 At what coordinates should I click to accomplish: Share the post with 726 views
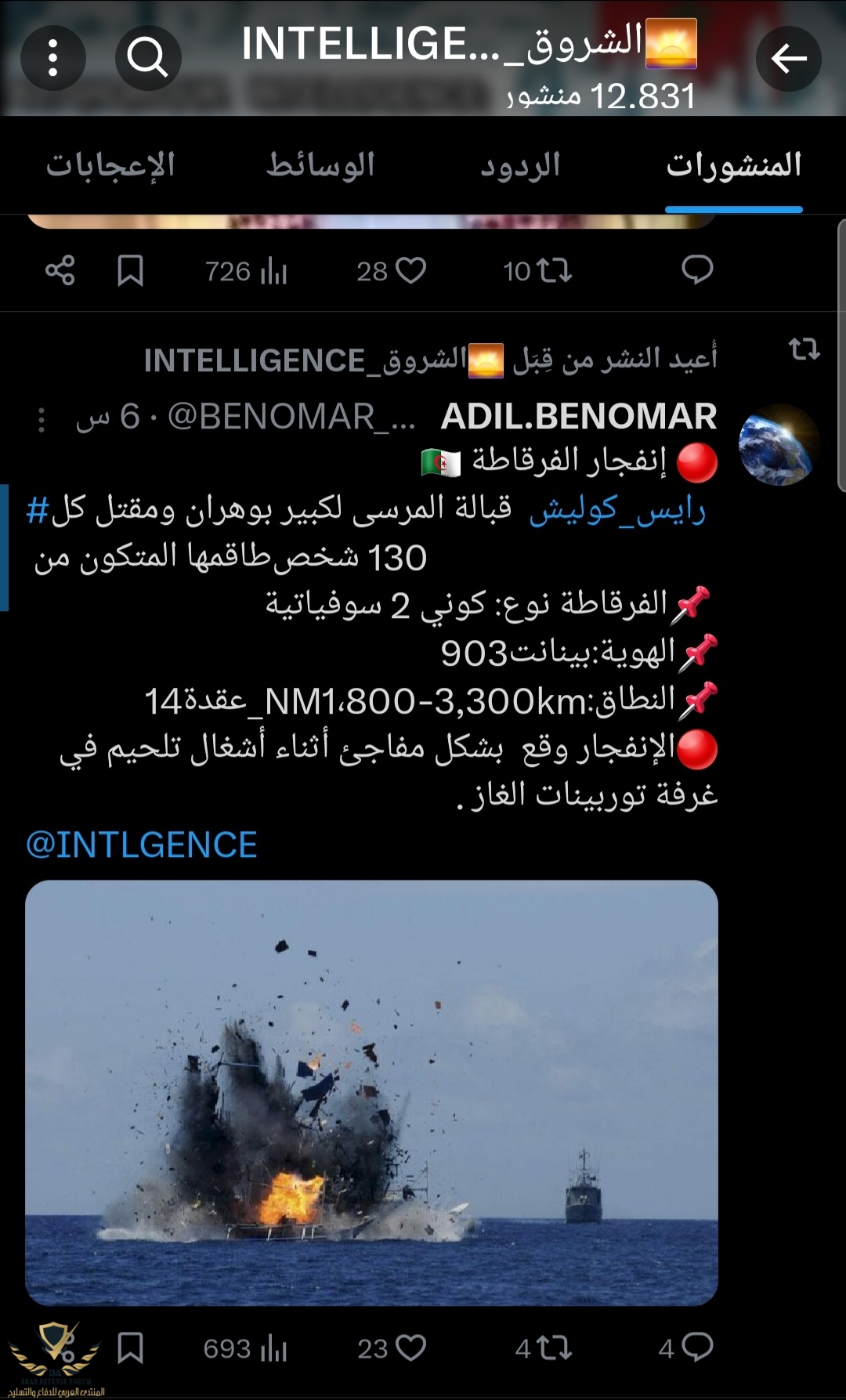coord(60,271)
